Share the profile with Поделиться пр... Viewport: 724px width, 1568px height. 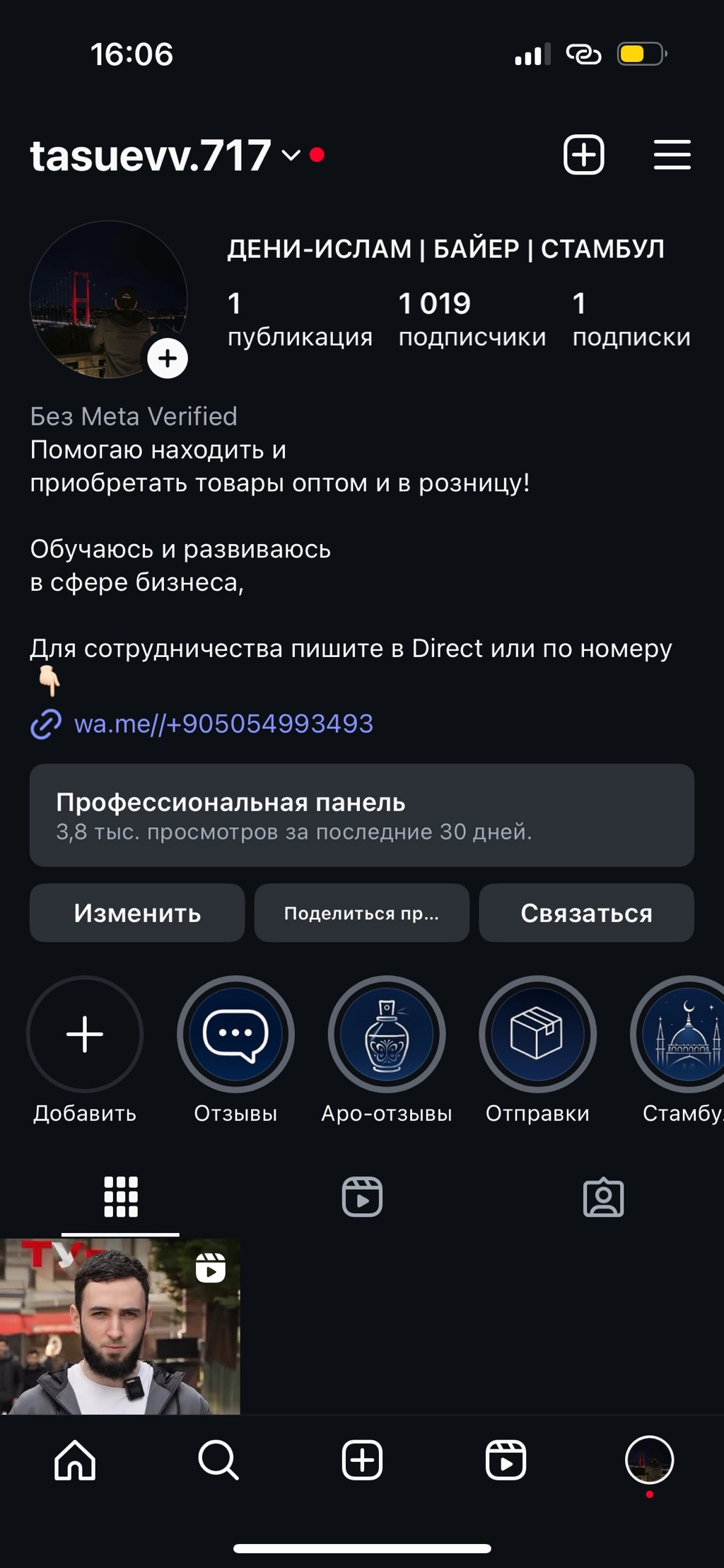(361, 913)
